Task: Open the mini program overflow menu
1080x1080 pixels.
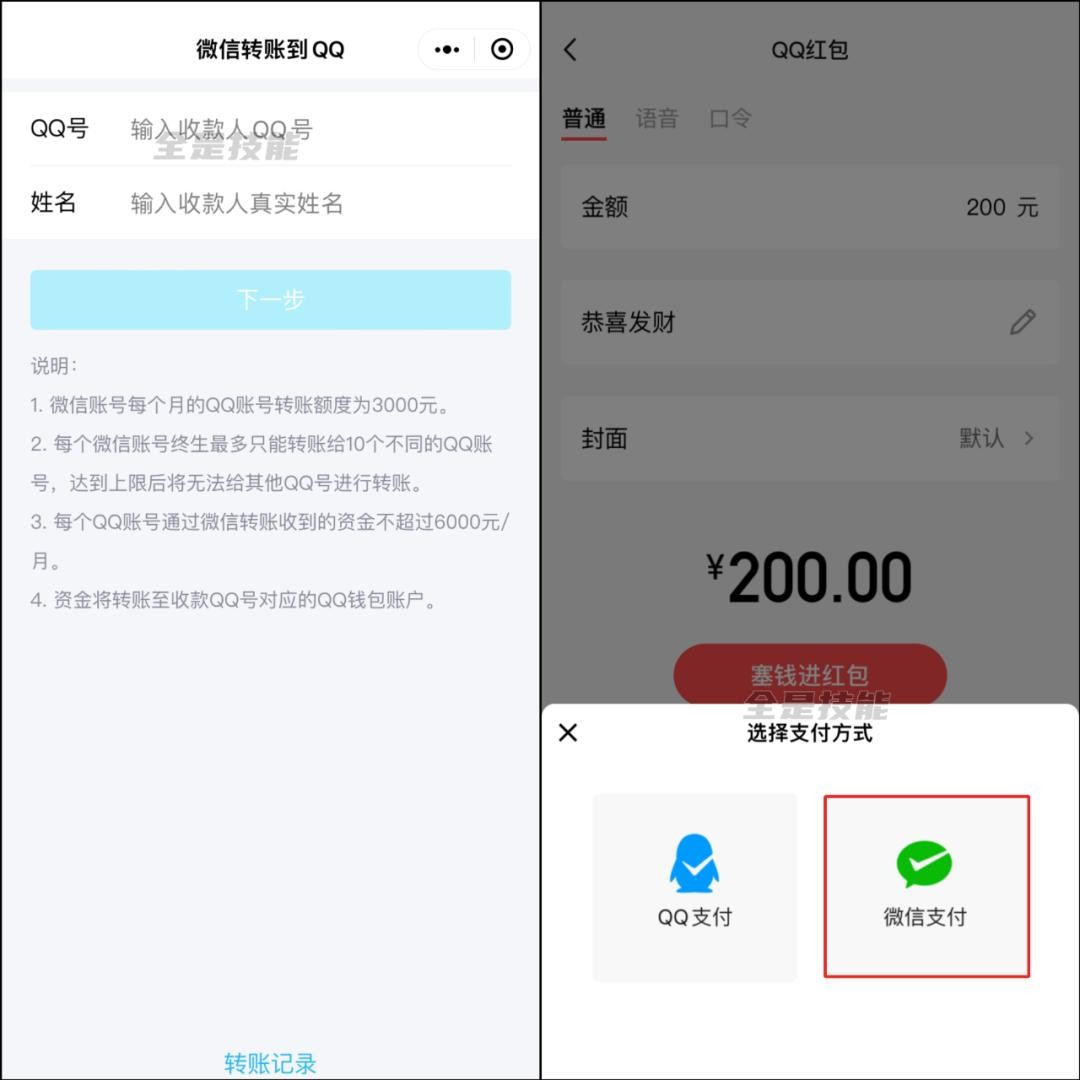Action: (x=447, y=49)
